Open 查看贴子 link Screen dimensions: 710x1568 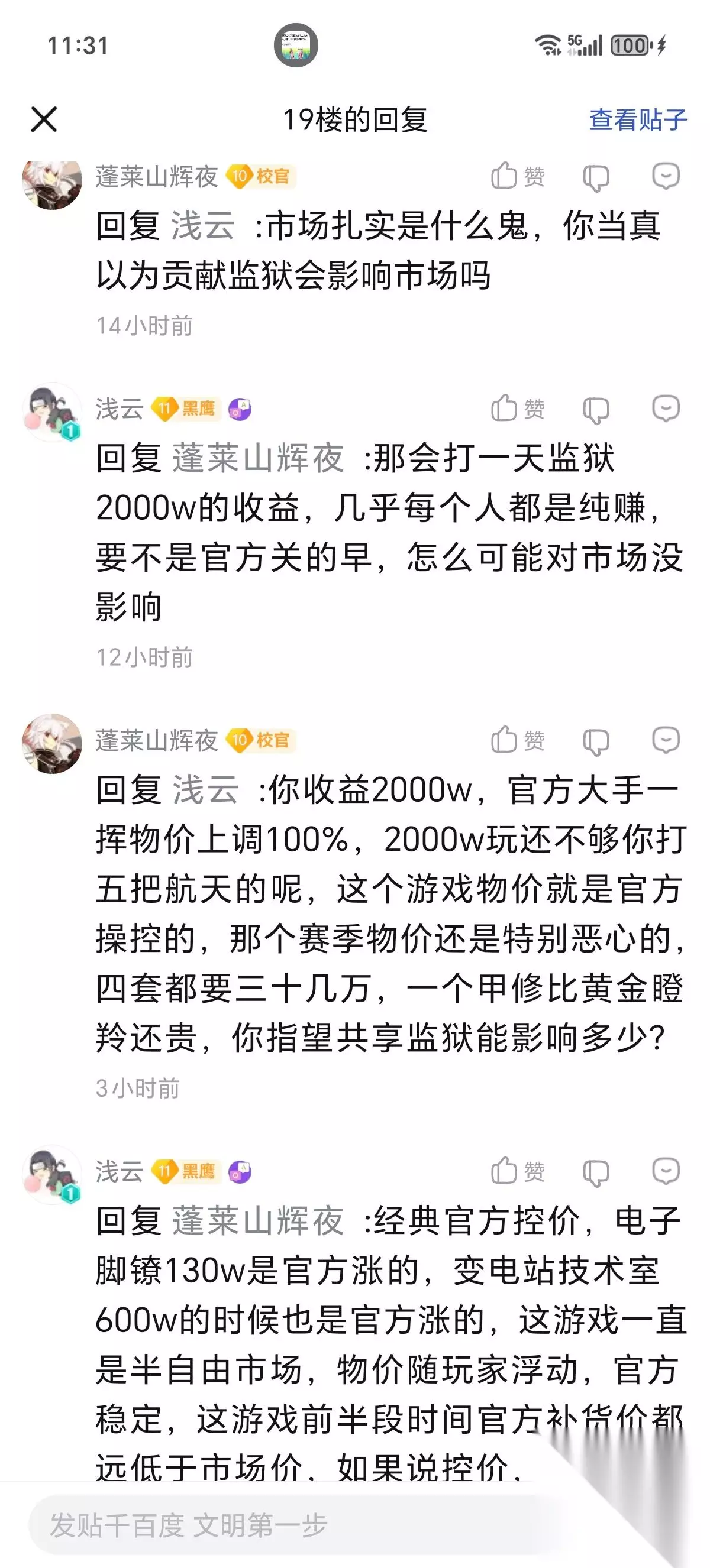click(638, 120)
